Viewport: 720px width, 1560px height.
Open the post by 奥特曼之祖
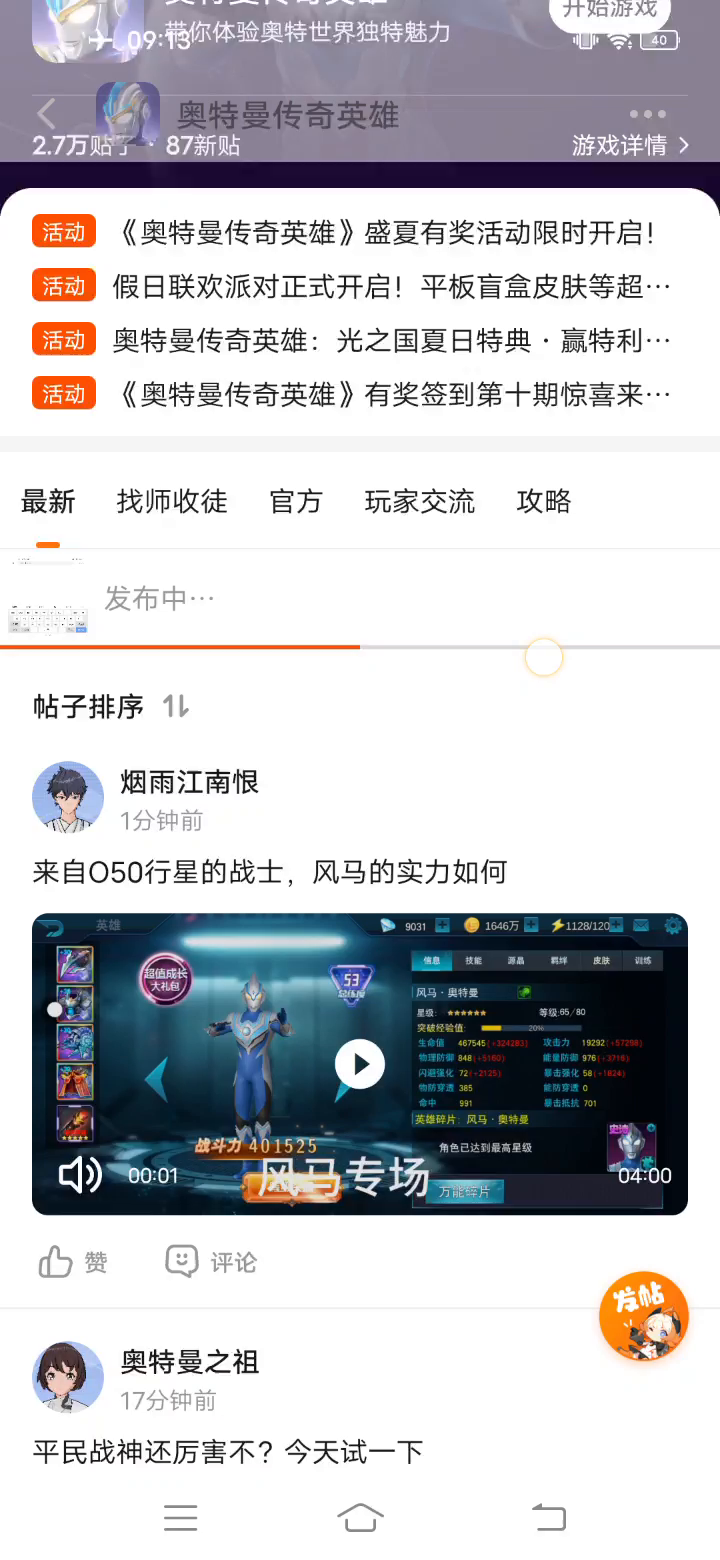pos(228,1451)
